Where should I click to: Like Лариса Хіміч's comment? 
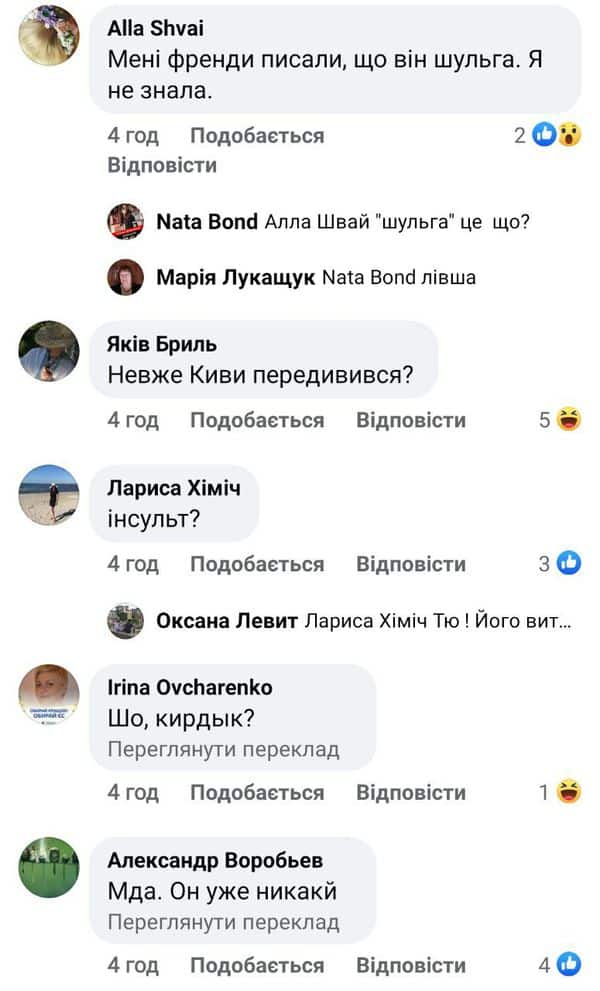point(257,564)
